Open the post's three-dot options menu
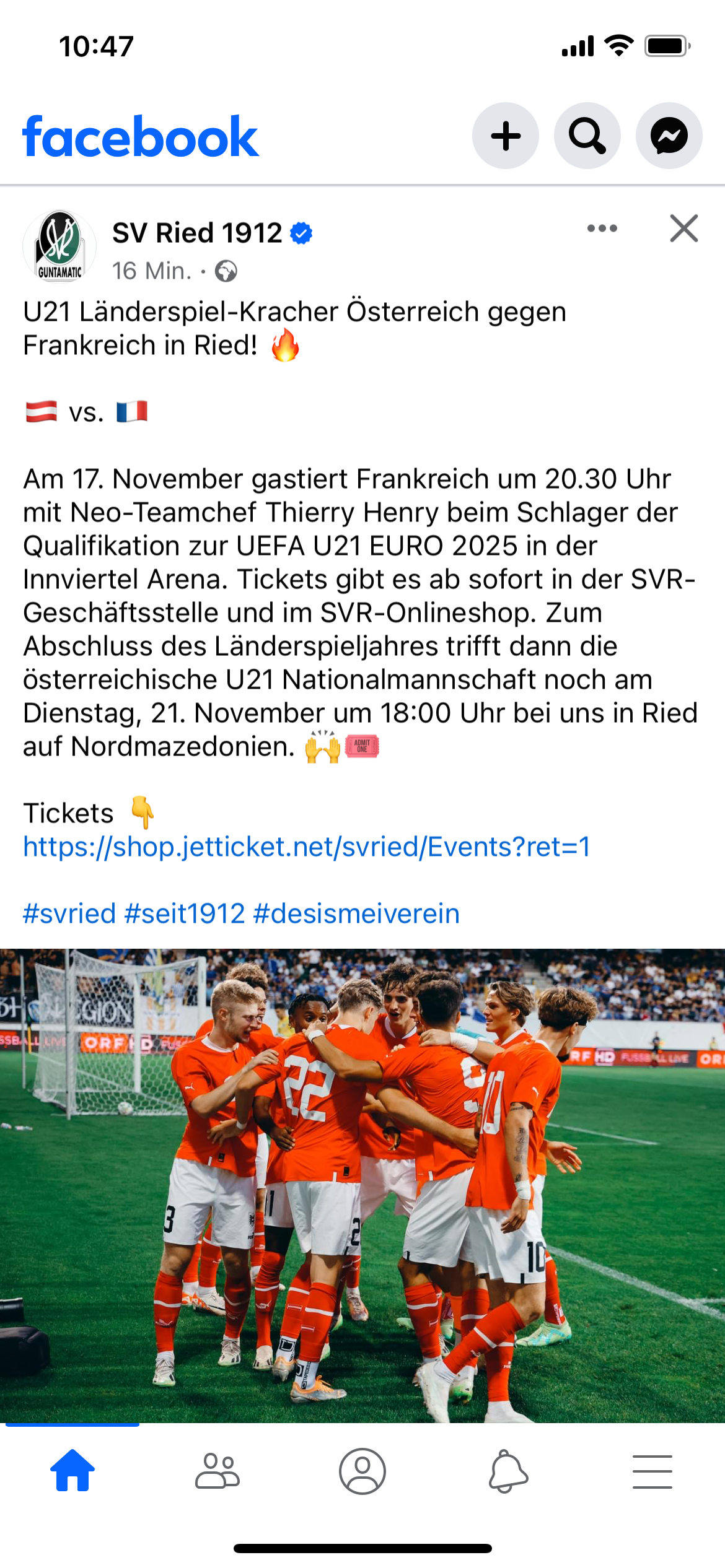The image size is (725, 1568). point(602,229)
